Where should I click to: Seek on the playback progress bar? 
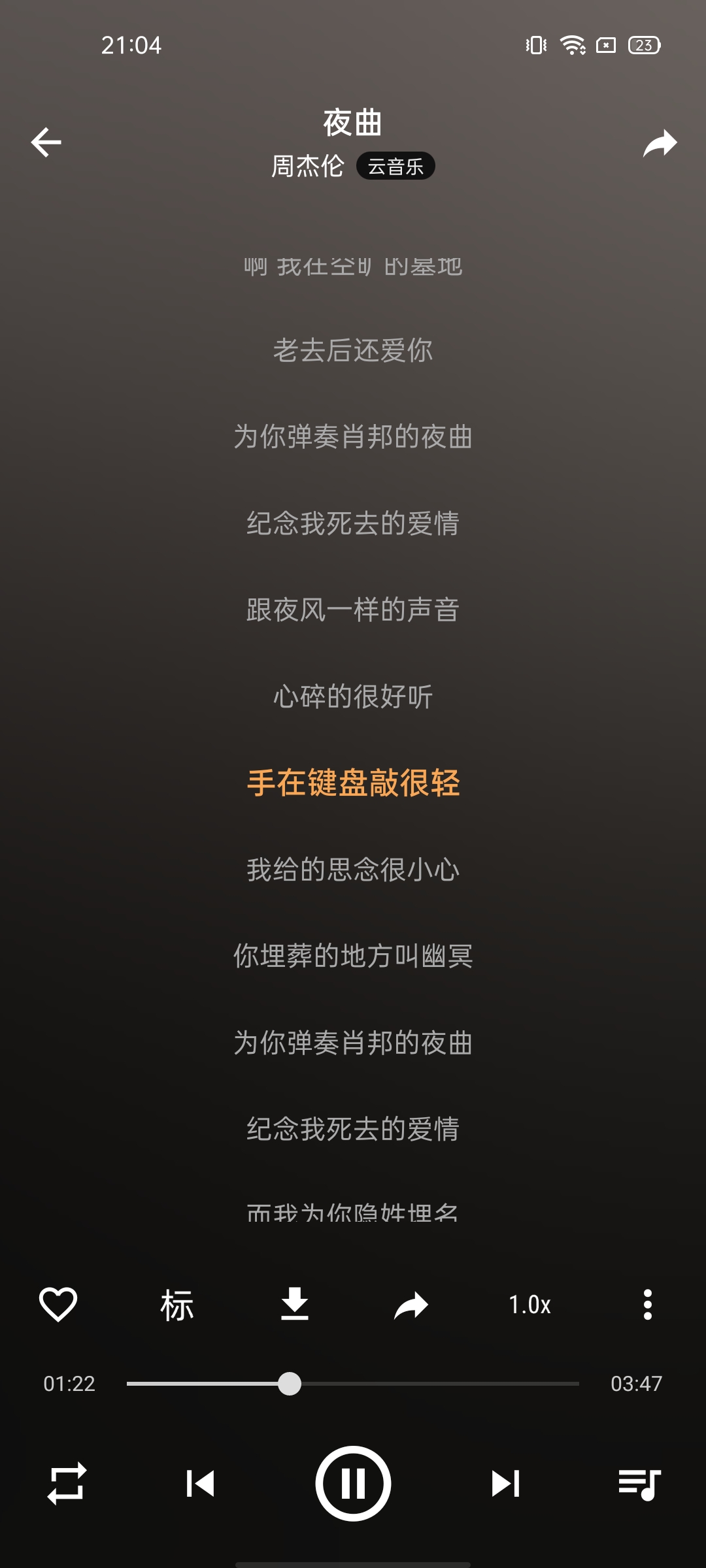[x=353, y=1384]
